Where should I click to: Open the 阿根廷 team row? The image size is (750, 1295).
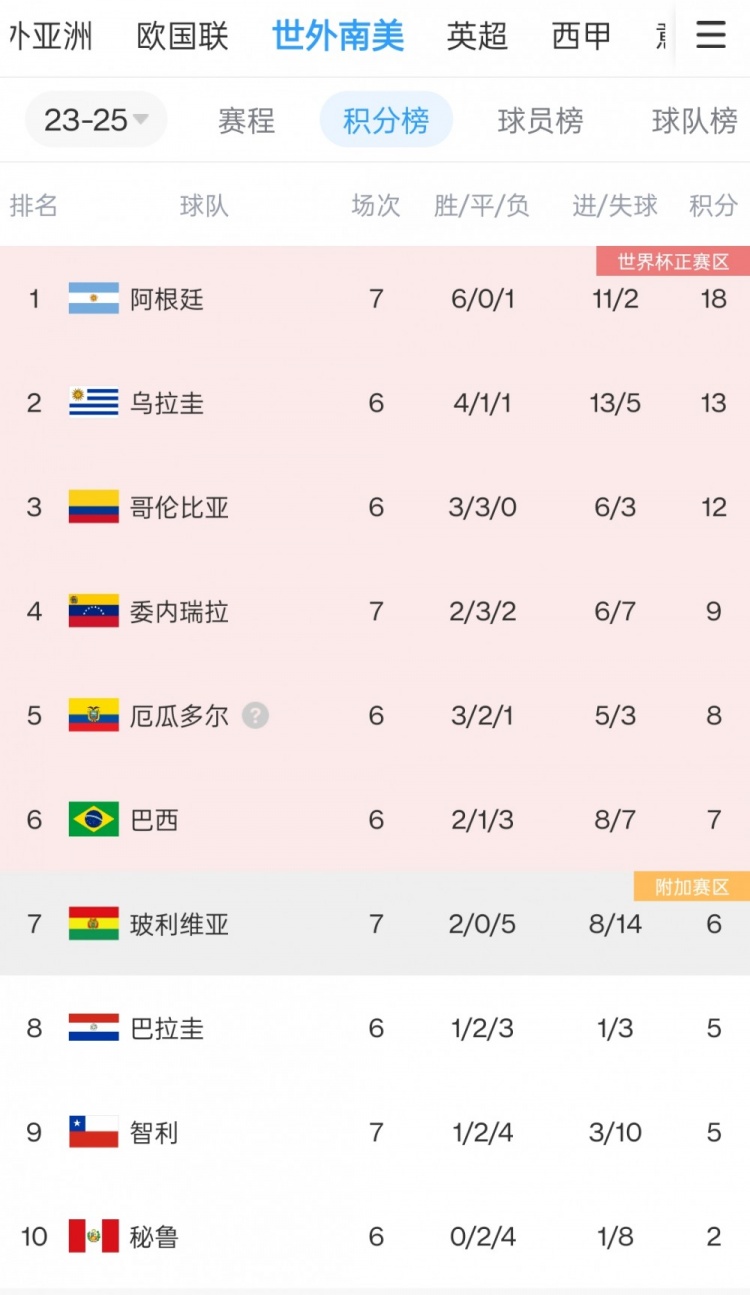tap(375, 298)
